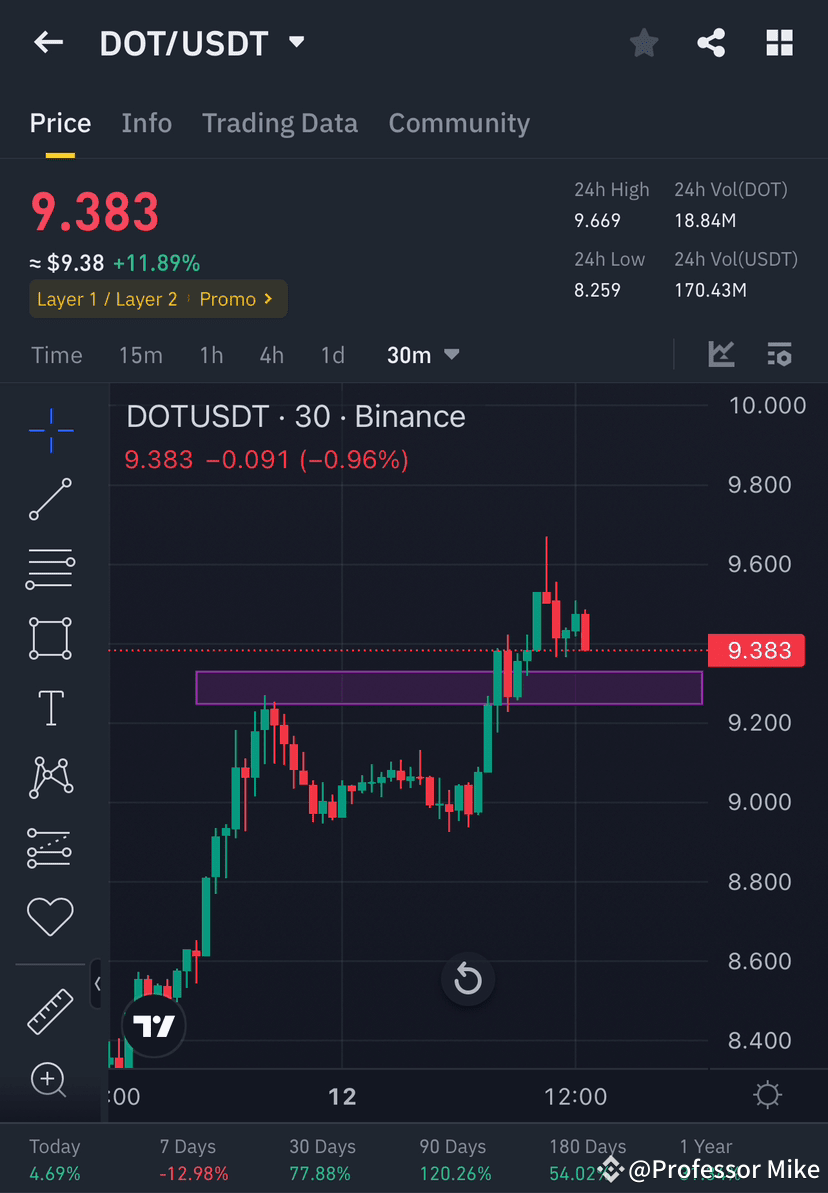The image size is (828, 1193).
Task: Open the favorite drawings heart tool
Action: point(50,916)
